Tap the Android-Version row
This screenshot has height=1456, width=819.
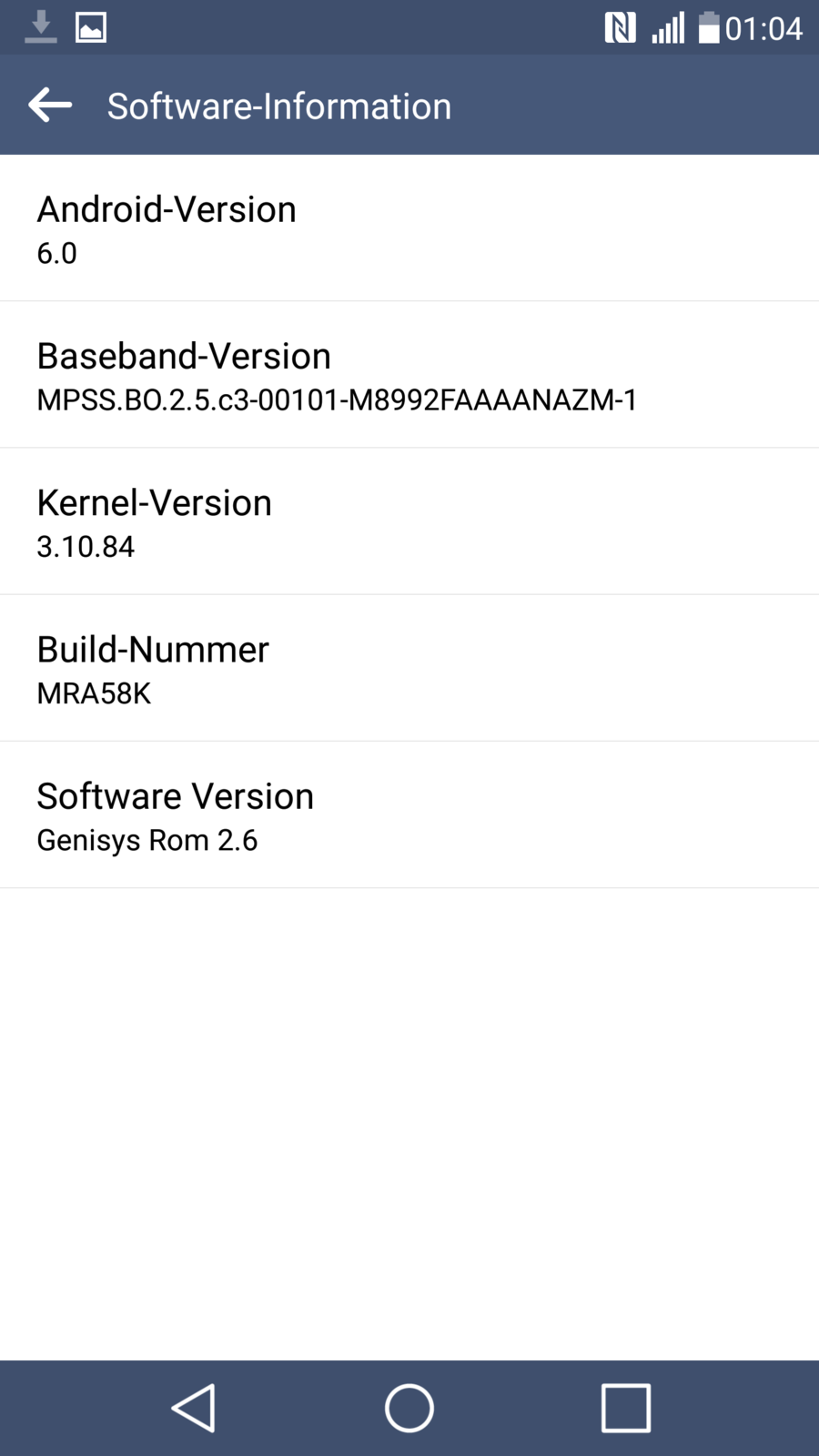(x=409, y=228)
